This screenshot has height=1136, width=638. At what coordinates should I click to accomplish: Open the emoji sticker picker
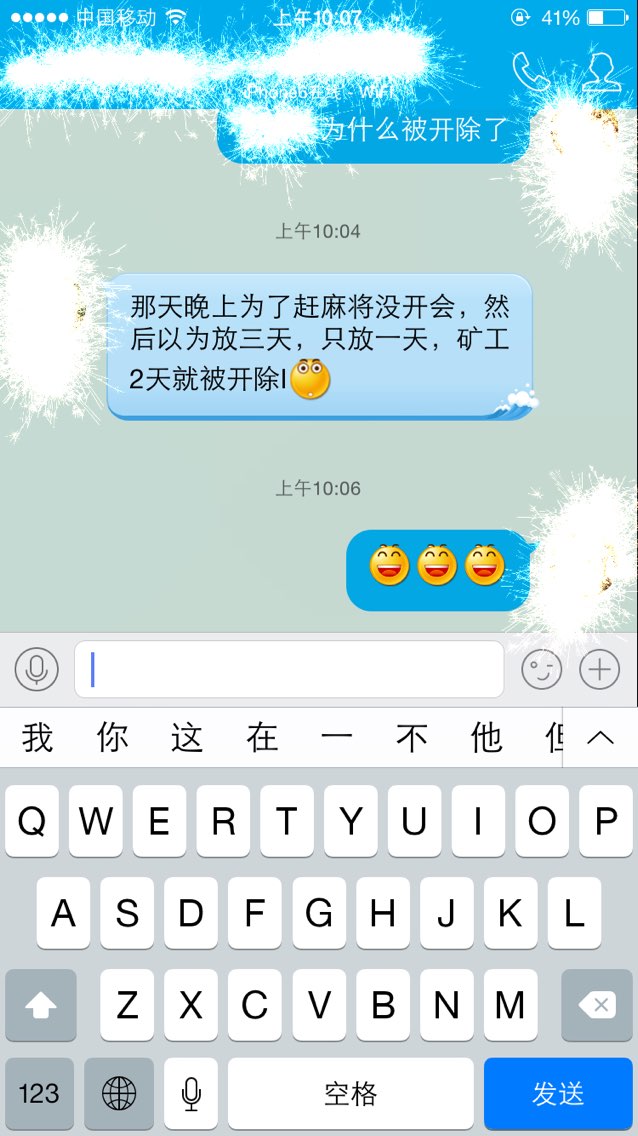click(x=542, y=669)
